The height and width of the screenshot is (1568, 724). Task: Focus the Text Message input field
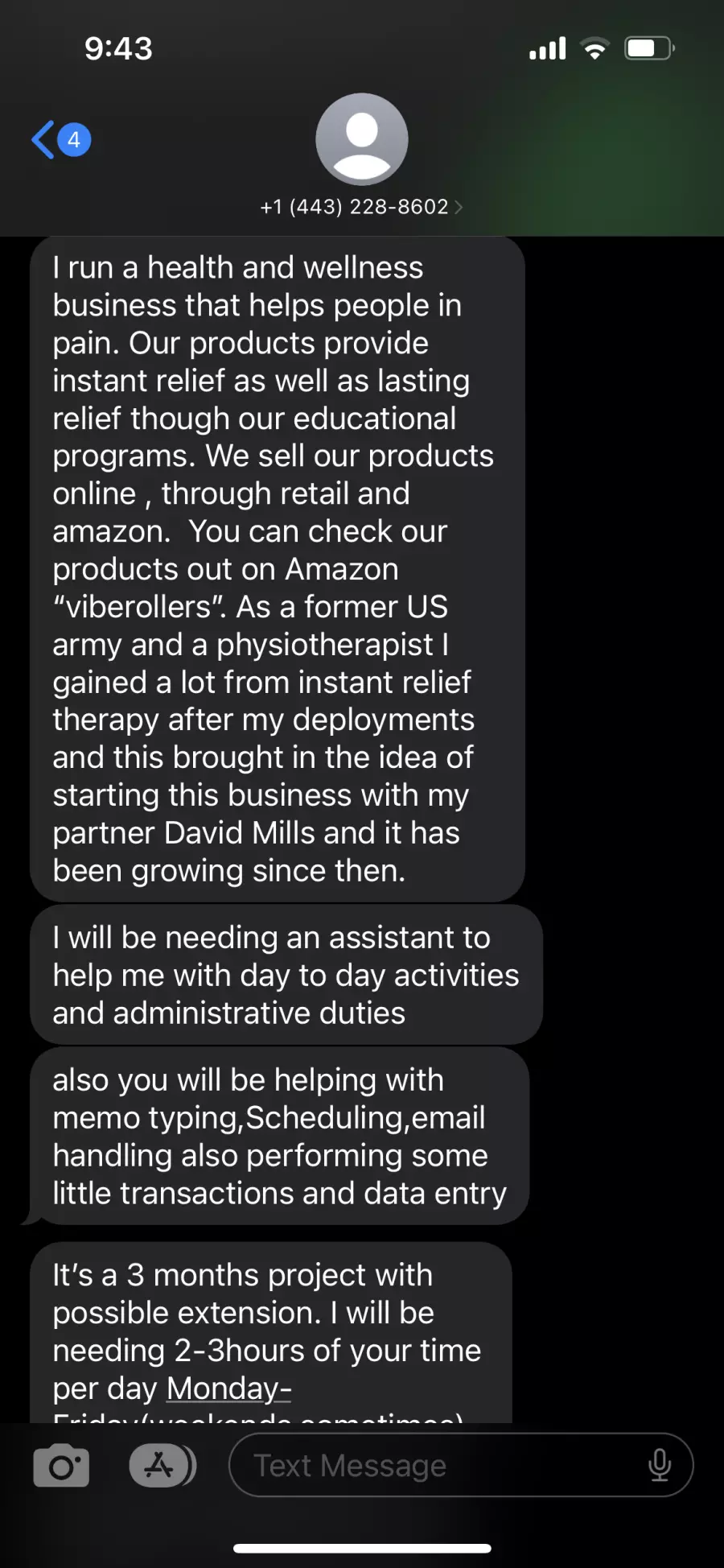click(434, 1466)
